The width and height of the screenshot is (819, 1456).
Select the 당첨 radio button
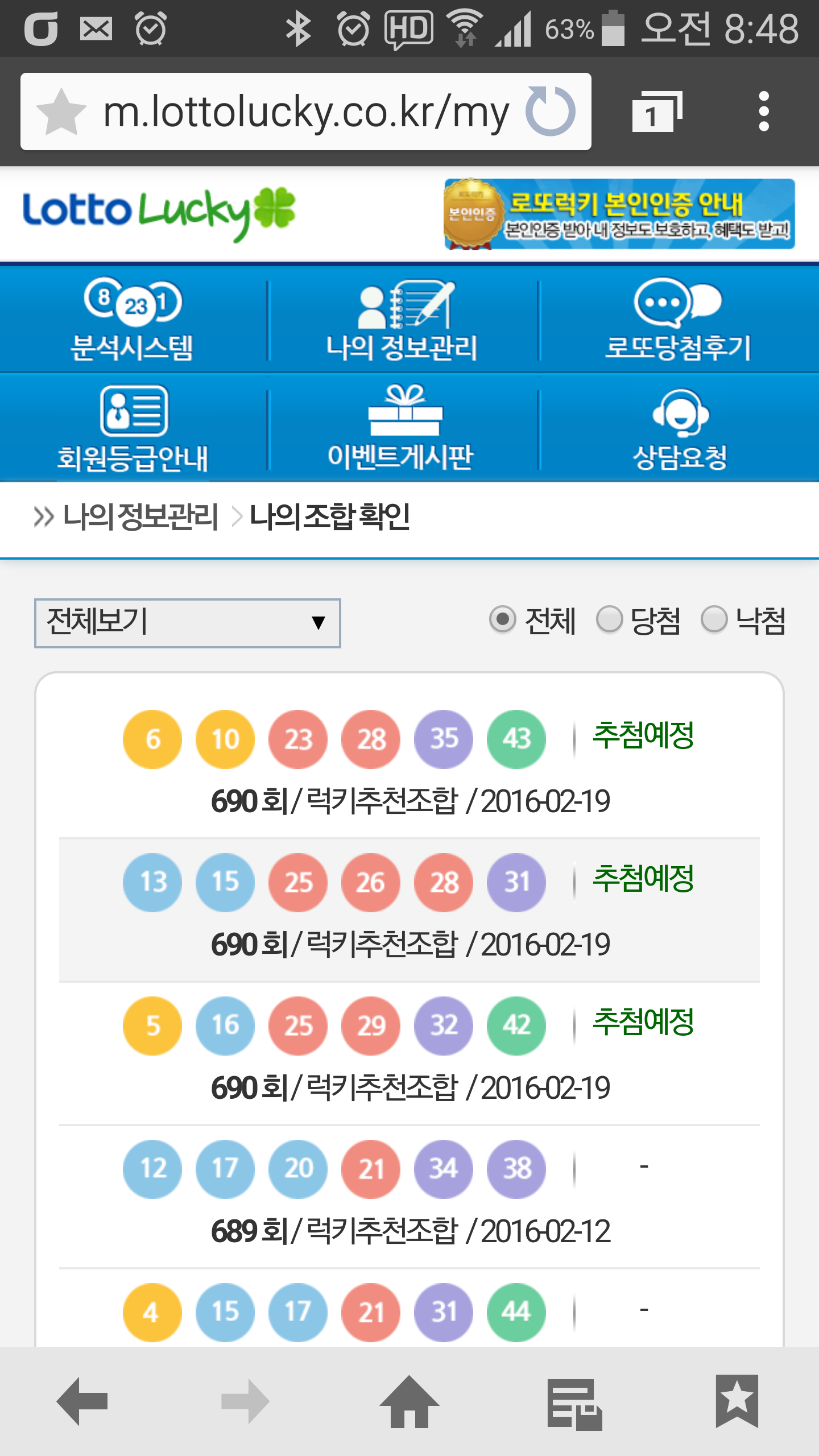(x=610, y=619)
